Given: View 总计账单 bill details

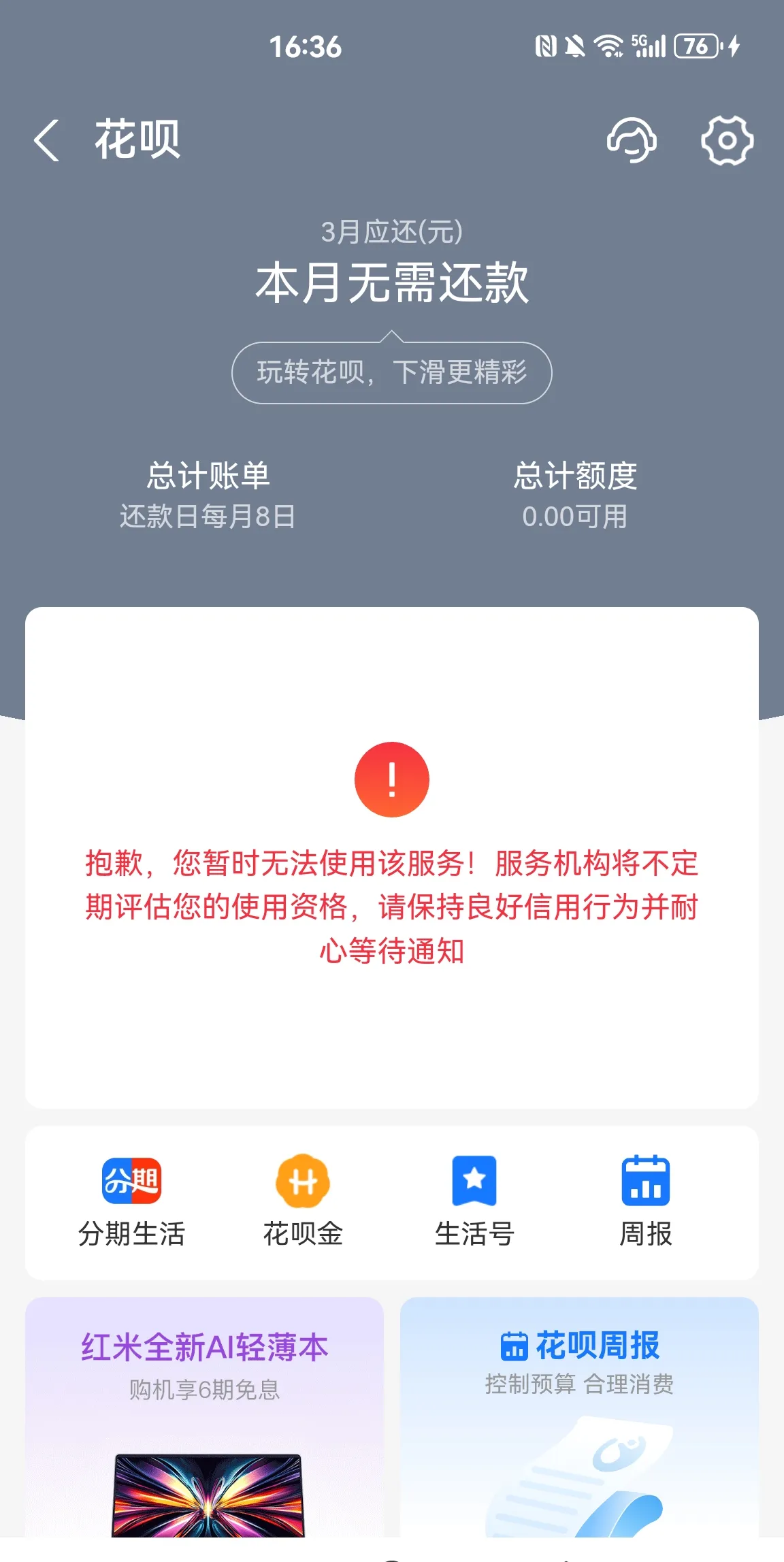Looking at the screenshot, I should 208,495.
